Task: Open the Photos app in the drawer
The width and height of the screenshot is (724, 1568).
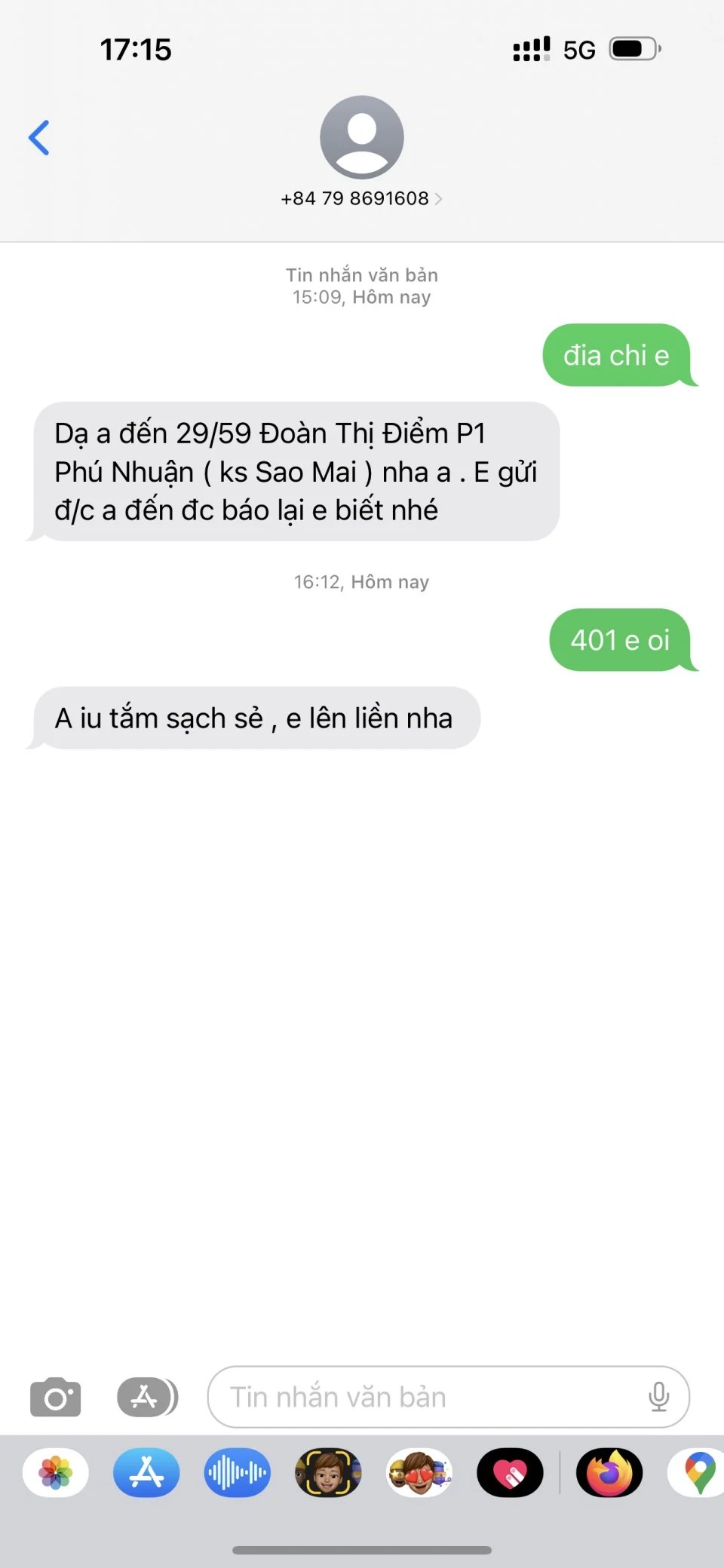Action: point(56,1472)
